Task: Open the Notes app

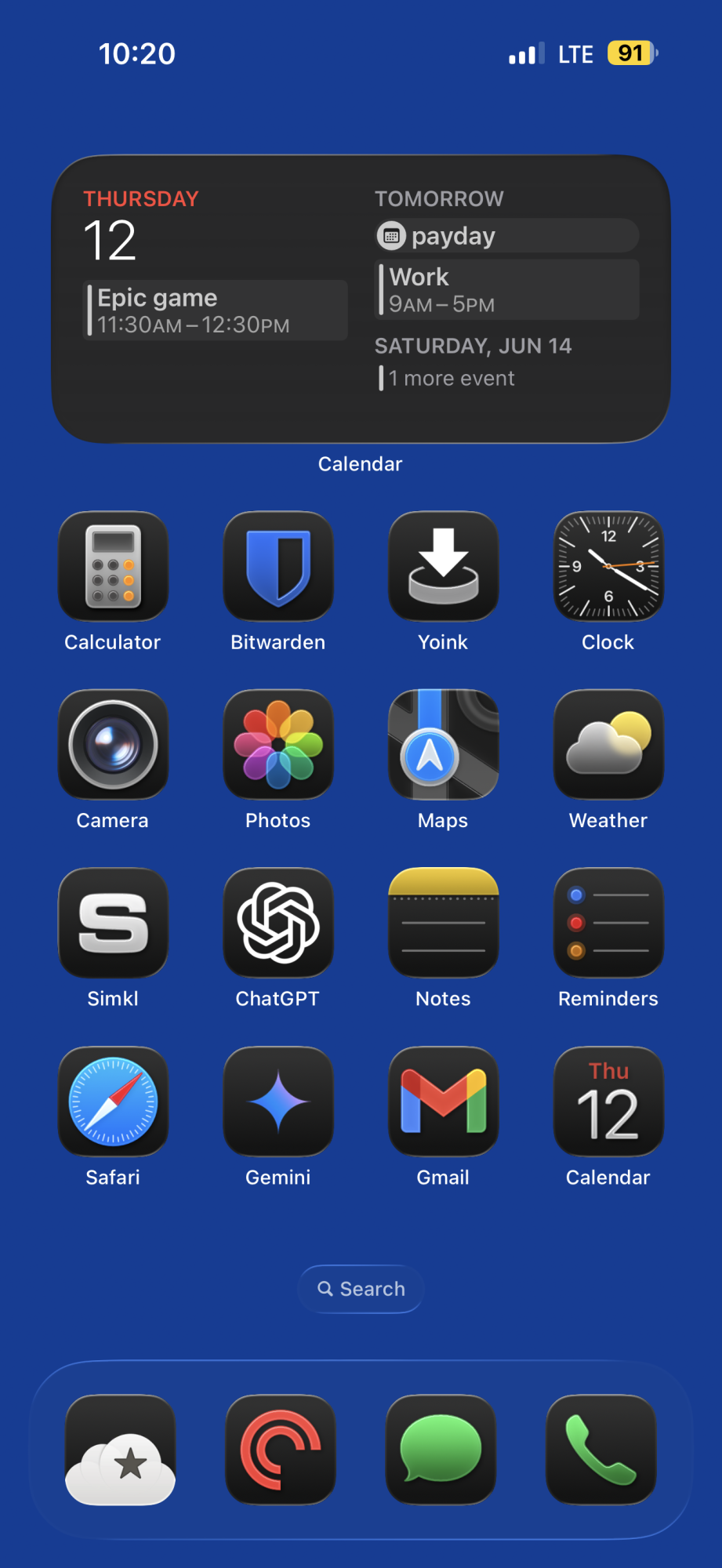Action: (x=443, y=923)
